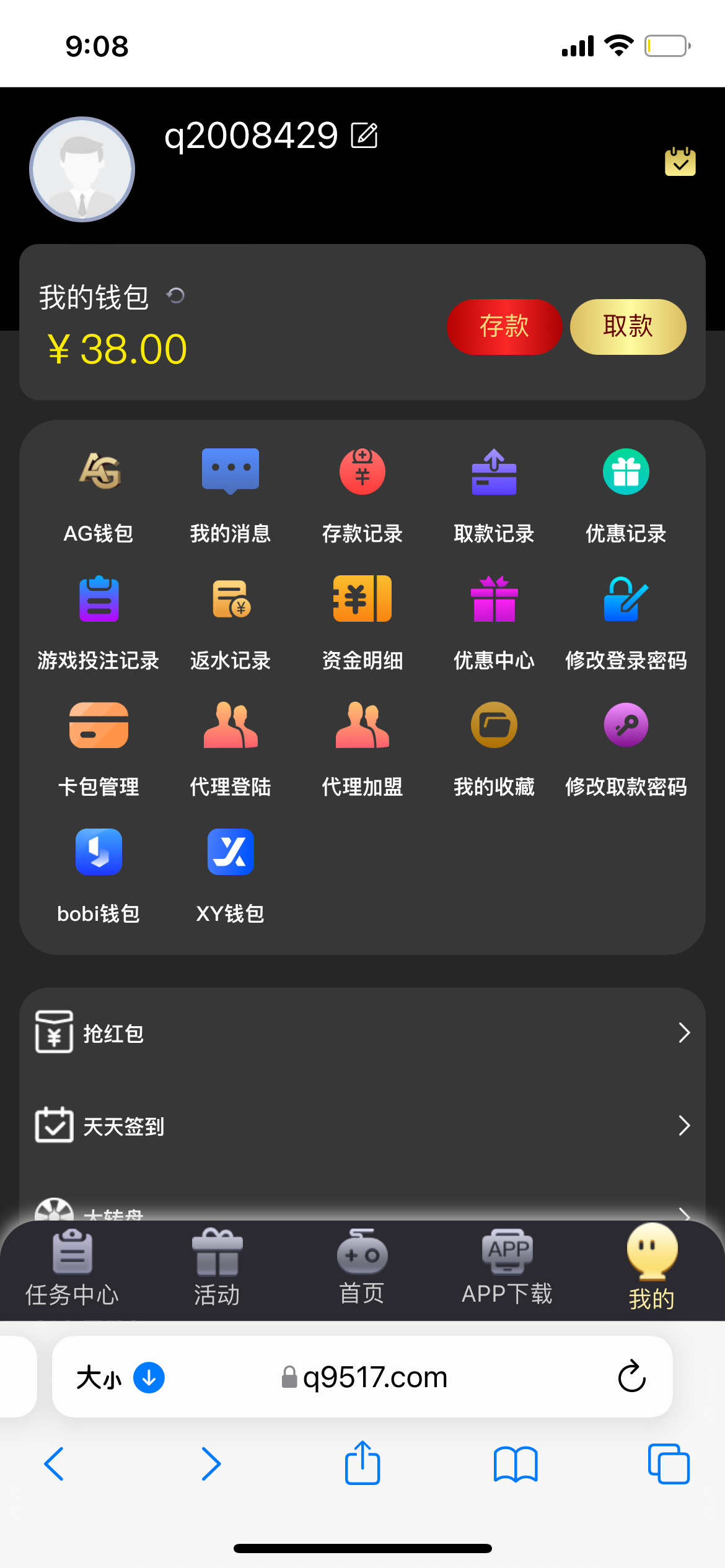This screenshot has height=1568, width=725.
Task: Switch to the 活动 tab
Action: point(217,1266)
